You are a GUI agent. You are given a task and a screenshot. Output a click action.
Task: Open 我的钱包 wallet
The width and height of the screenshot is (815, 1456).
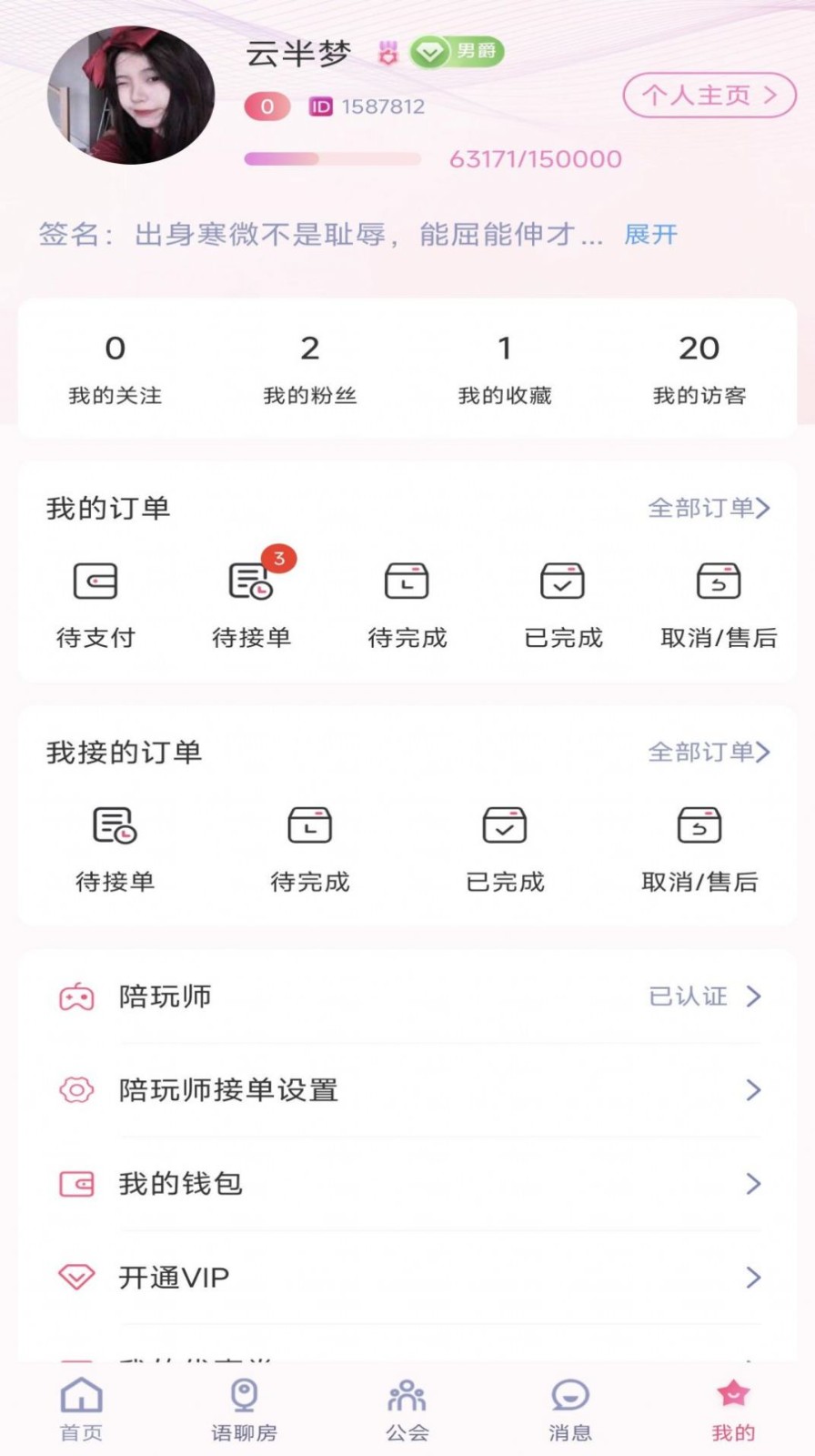(407, 1184)
